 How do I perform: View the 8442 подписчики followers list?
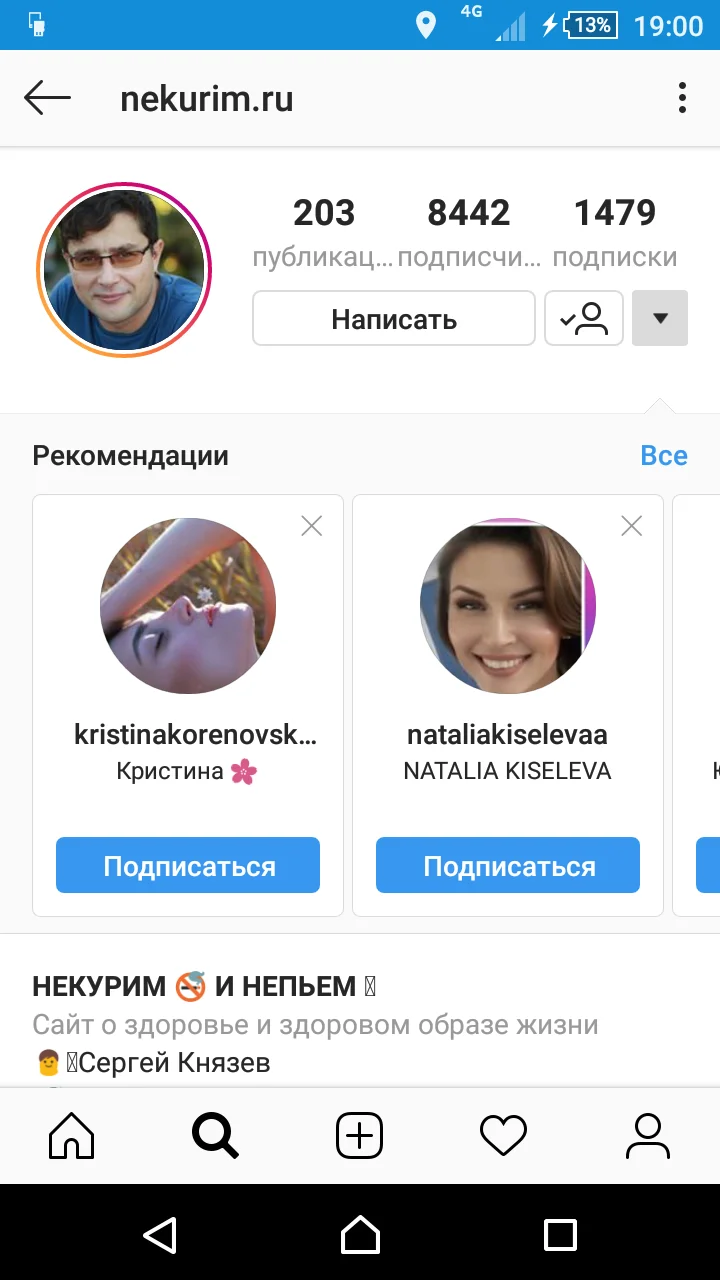470,230
